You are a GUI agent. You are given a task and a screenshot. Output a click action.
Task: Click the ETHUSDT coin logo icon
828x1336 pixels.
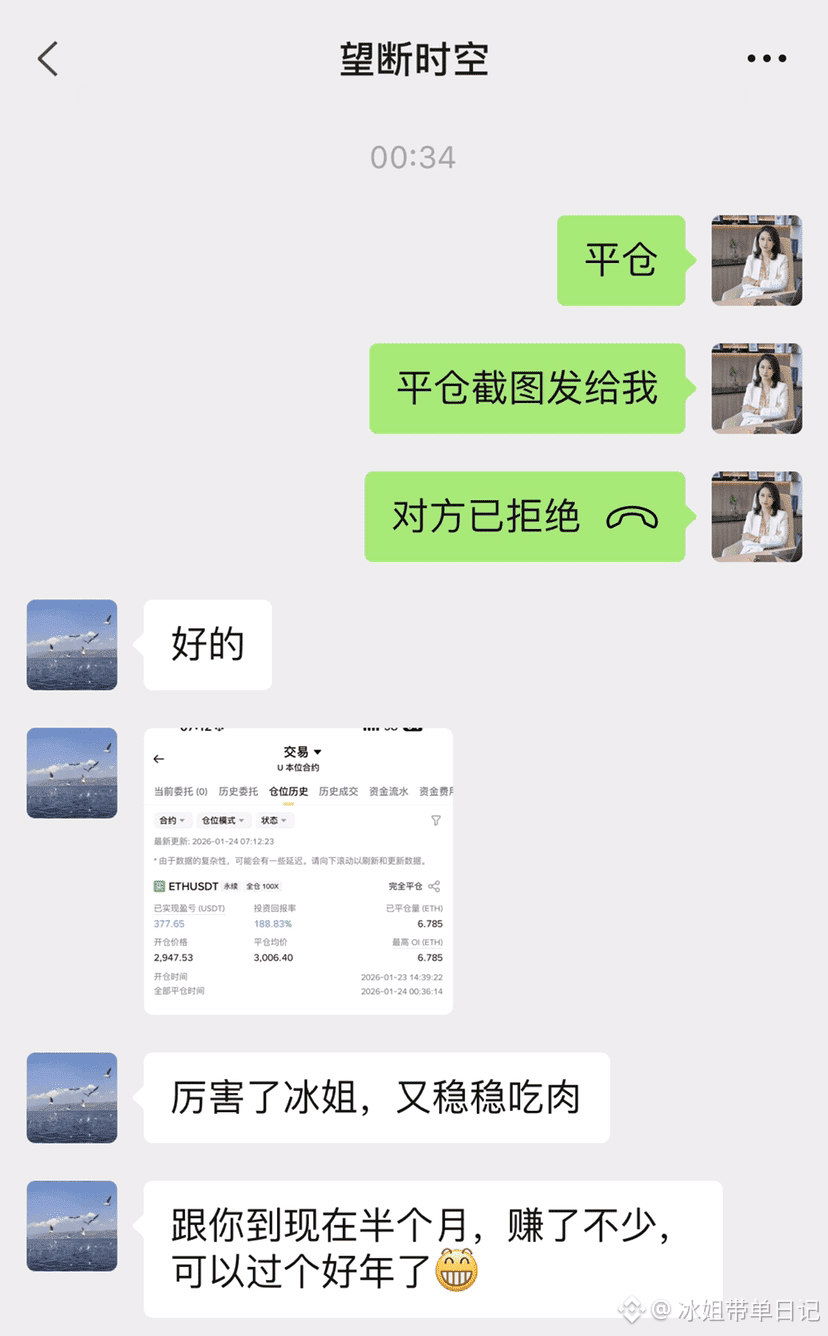(x=159, y=886)
